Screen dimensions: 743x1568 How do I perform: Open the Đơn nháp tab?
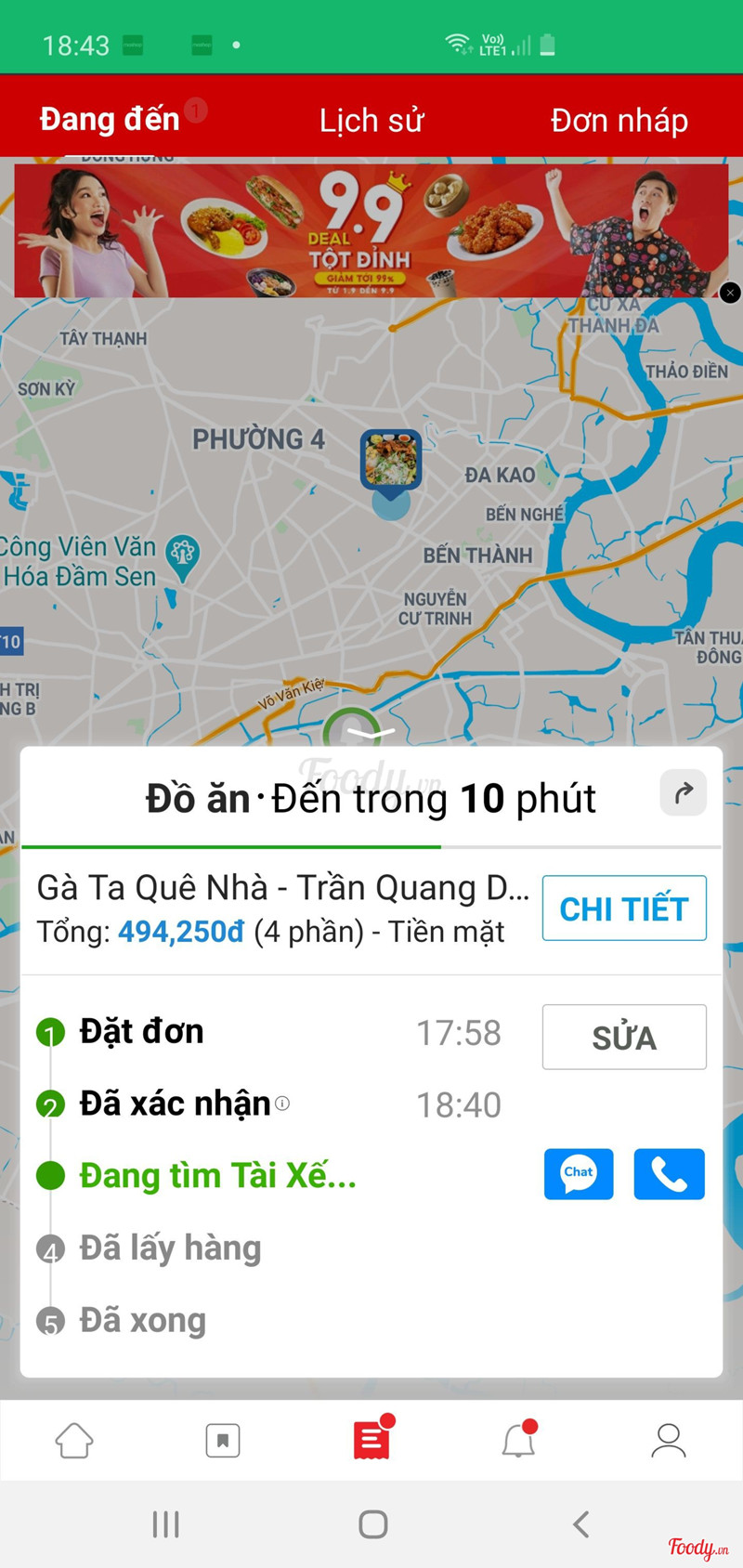(x=619, y=121)
